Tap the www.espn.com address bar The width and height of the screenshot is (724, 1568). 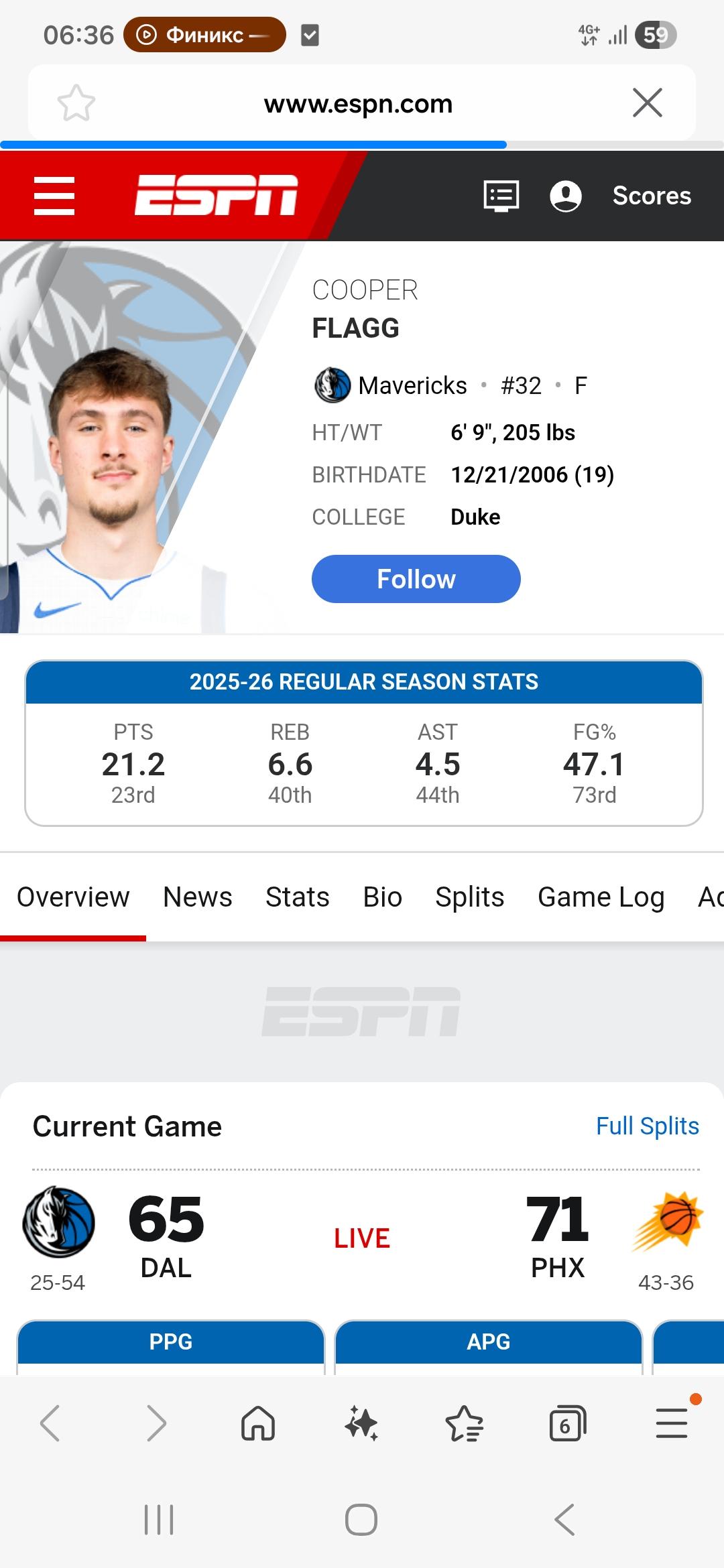[359, 104]
